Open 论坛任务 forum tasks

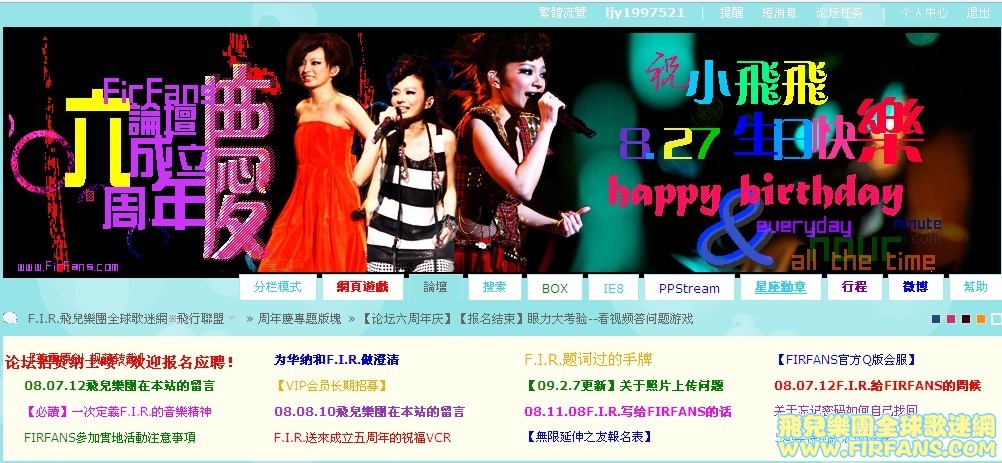(839, 13)
